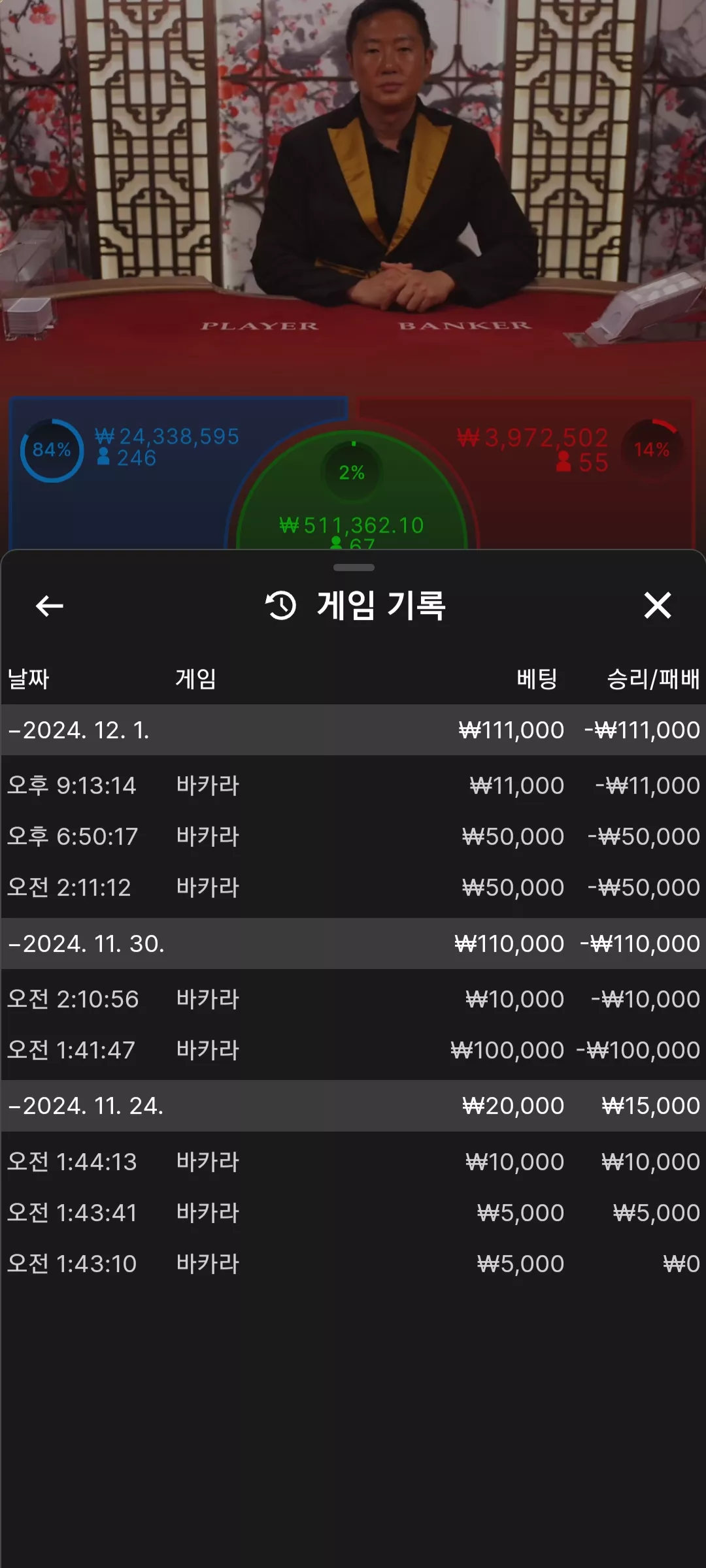The width and height of the screenshot is (706, 1568).
Task: Collapse the 2024. 11. 24. date group
Action: click(353, 1105)
